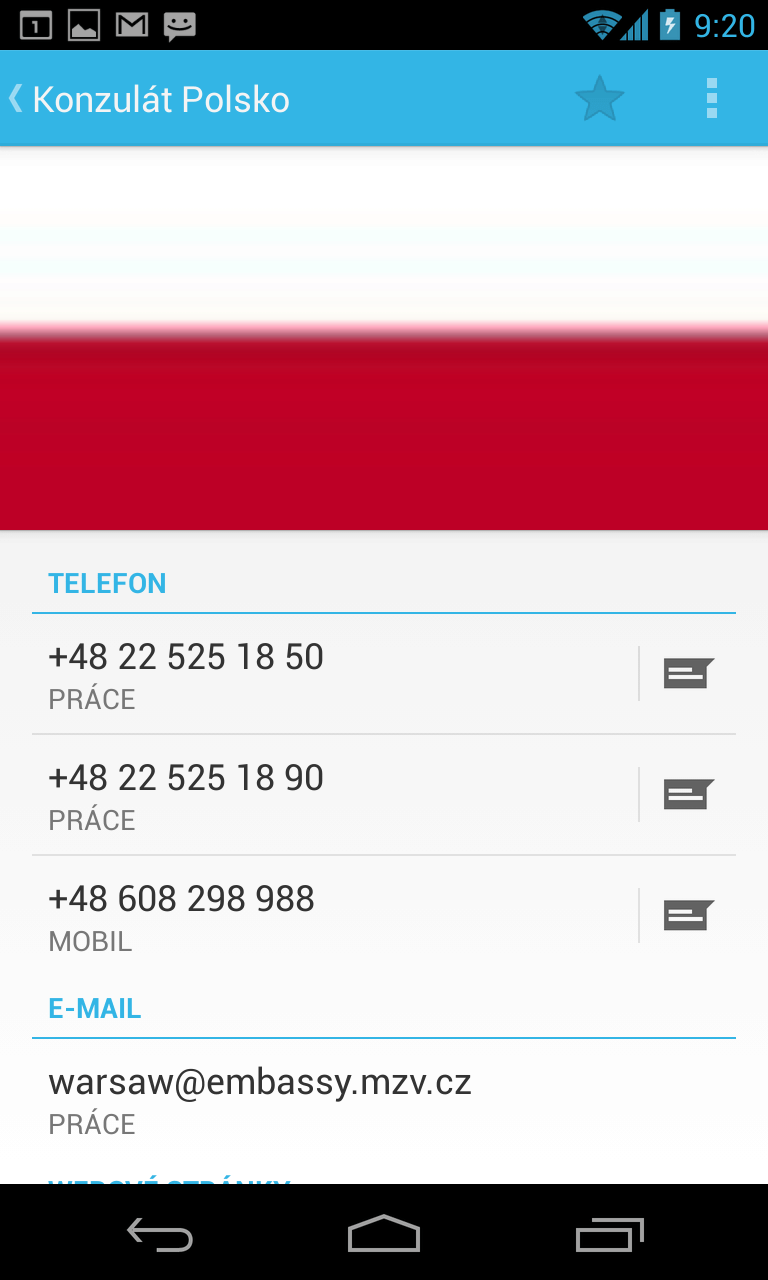Go back from Konzulát Polsko contact
This screenshot has height=1280, width=768.
coord(18,99)
